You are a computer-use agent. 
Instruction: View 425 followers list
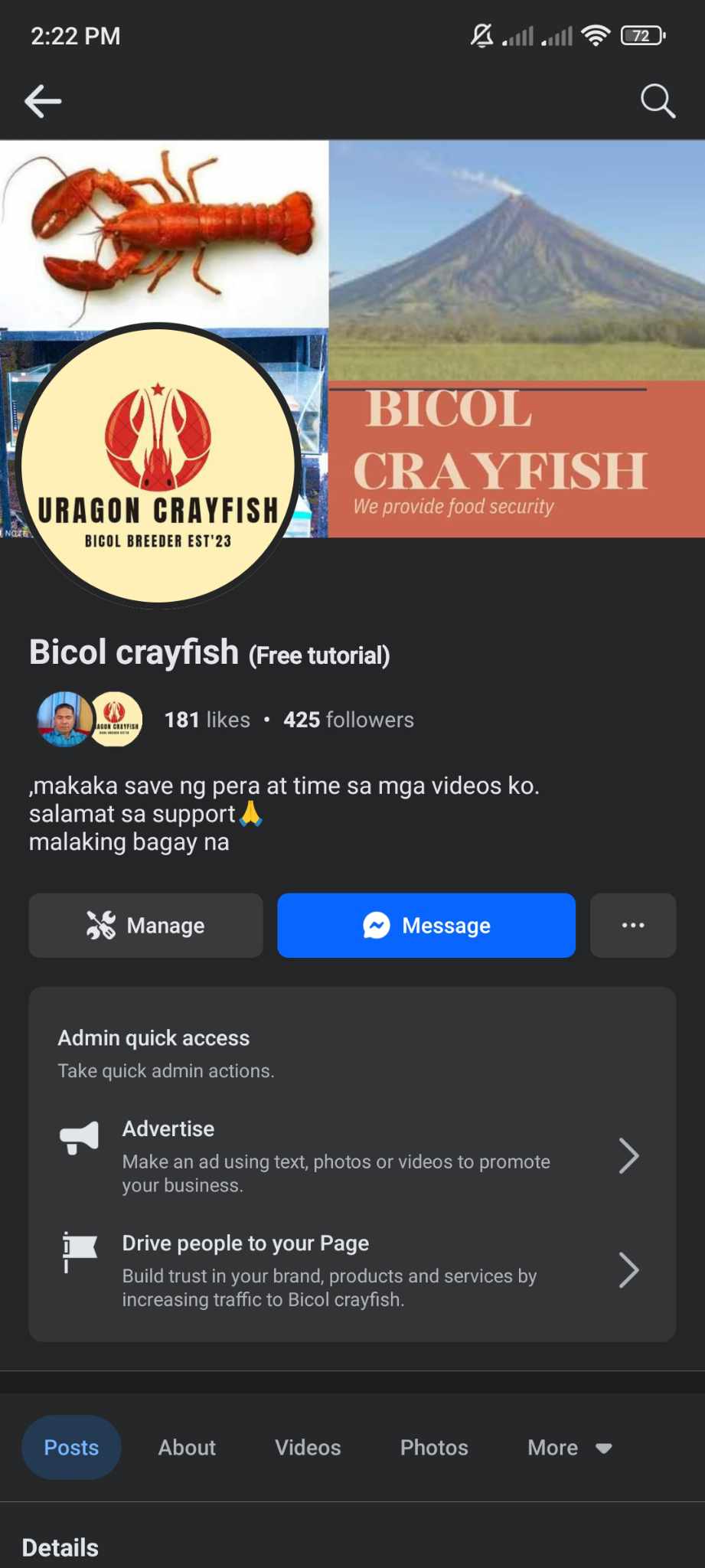pyautogui.click(x=348, y=720)
